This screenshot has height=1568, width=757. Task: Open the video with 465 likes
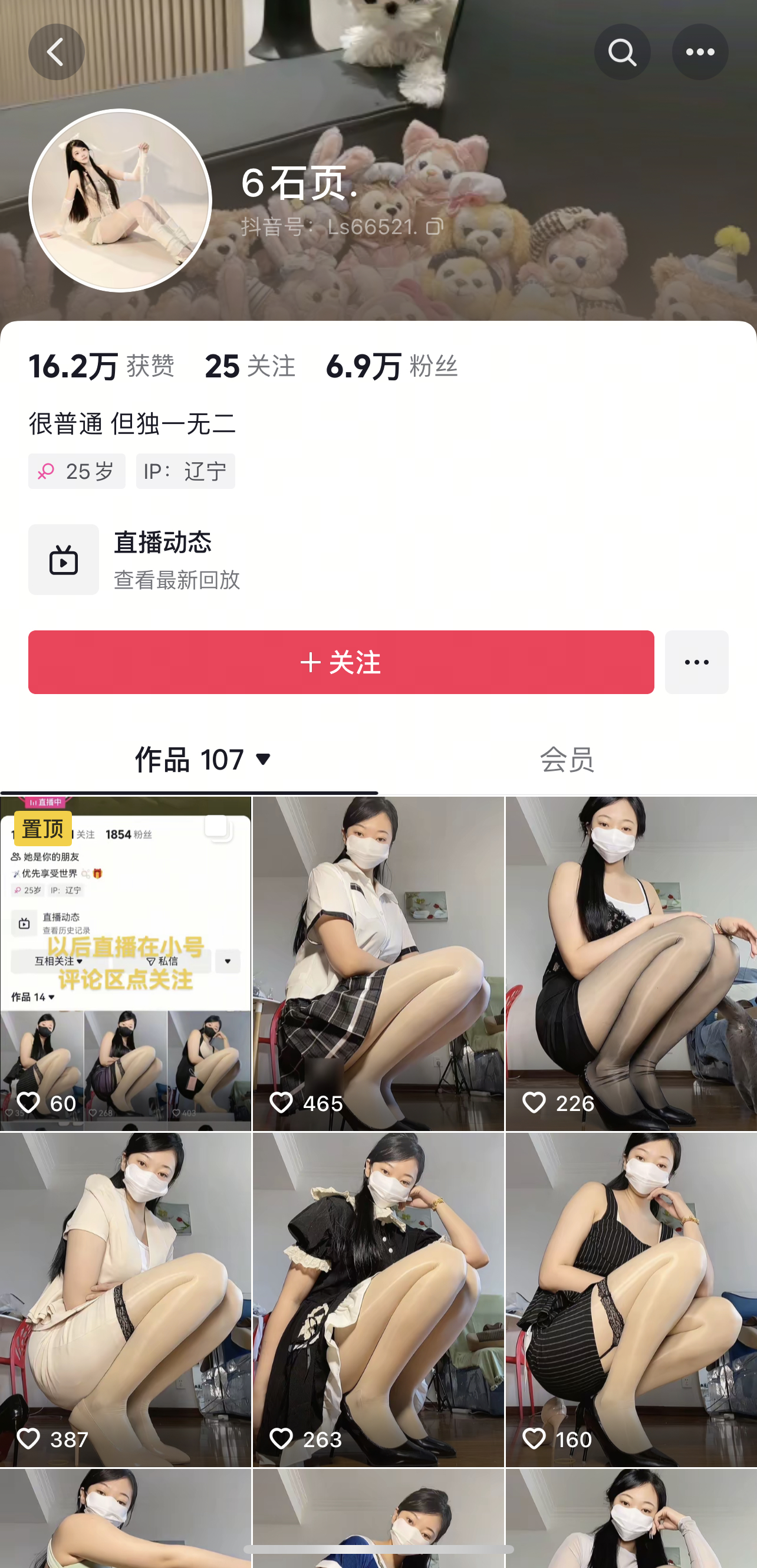coord(378,963)
